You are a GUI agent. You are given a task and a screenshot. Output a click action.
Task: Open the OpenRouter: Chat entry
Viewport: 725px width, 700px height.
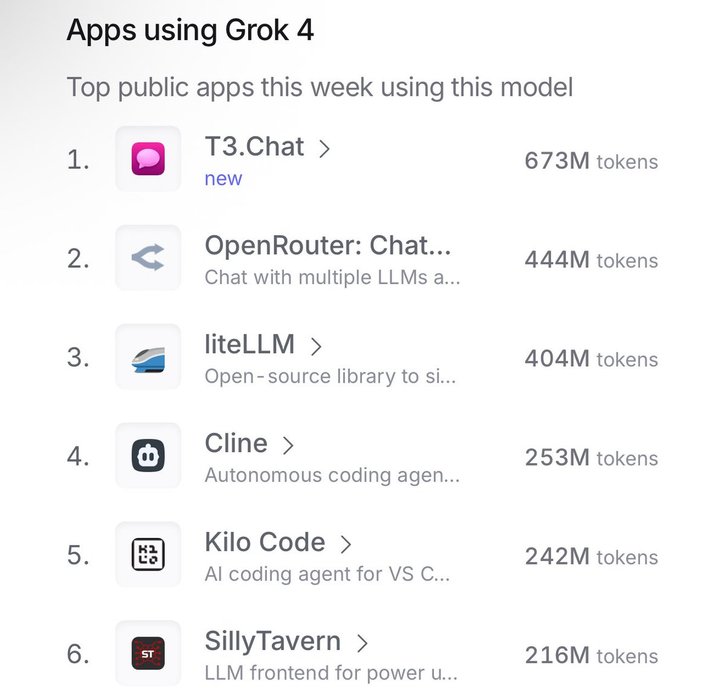point(327,246)
